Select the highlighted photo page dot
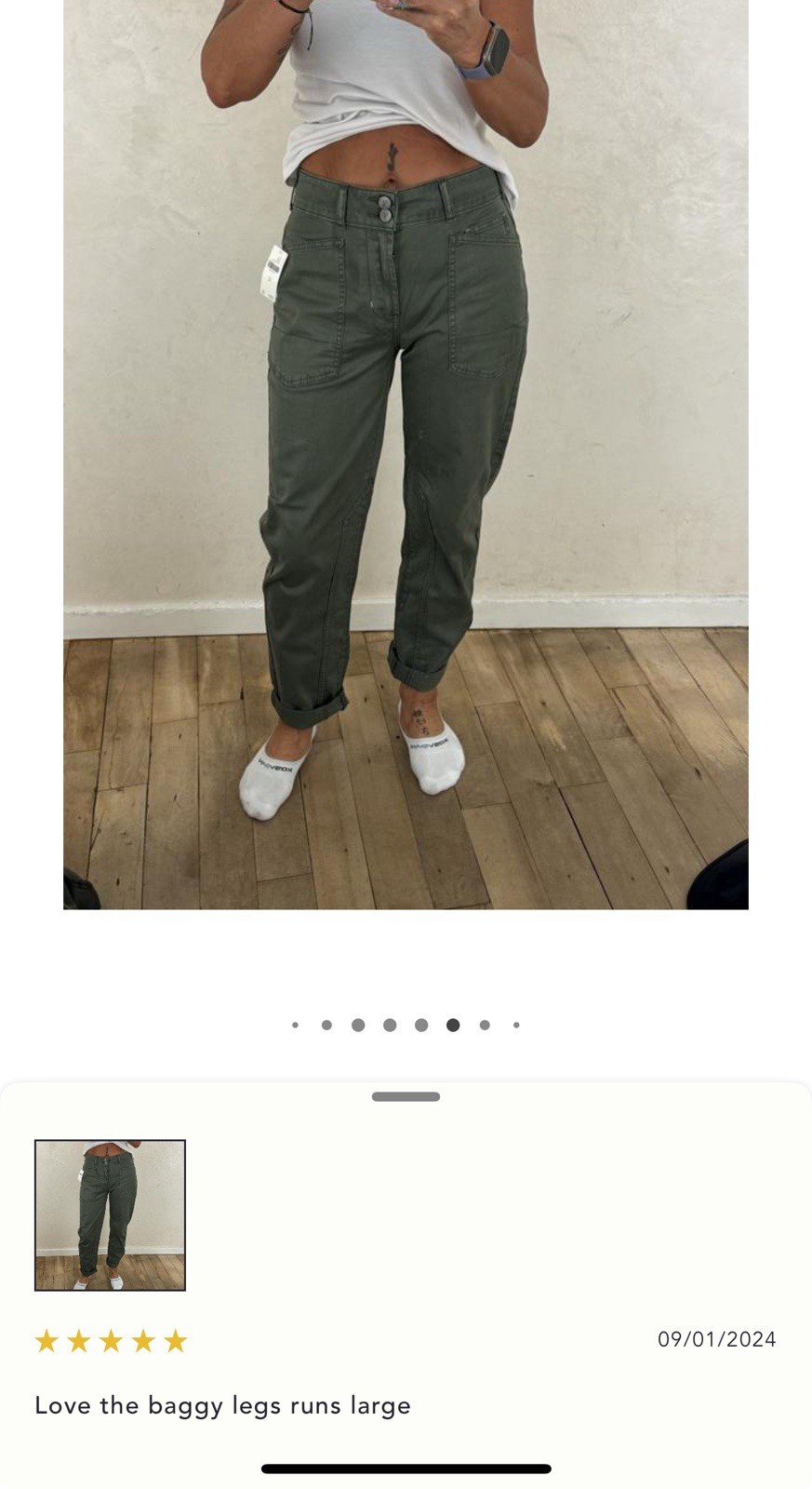The width and height of the screenshot is (812, 1489). pos(453,1025)
